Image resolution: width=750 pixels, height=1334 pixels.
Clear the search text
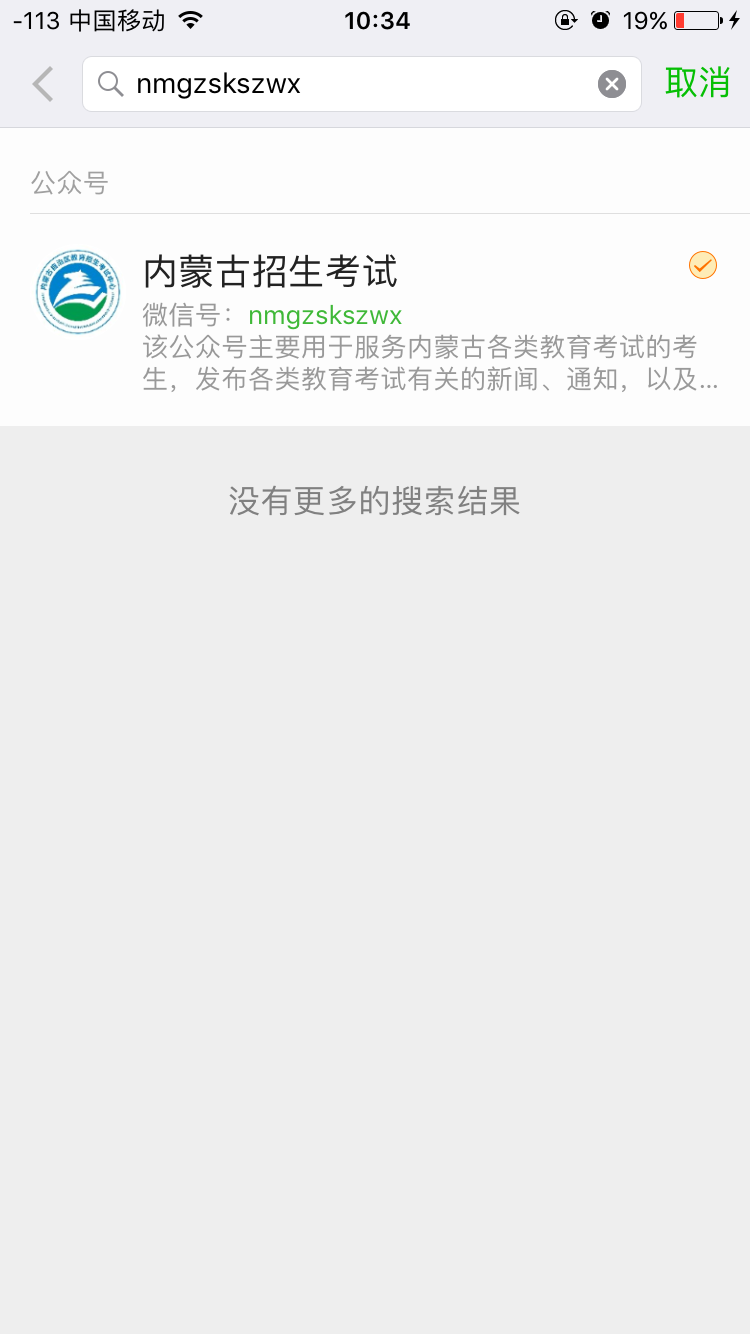pos(612,84)
